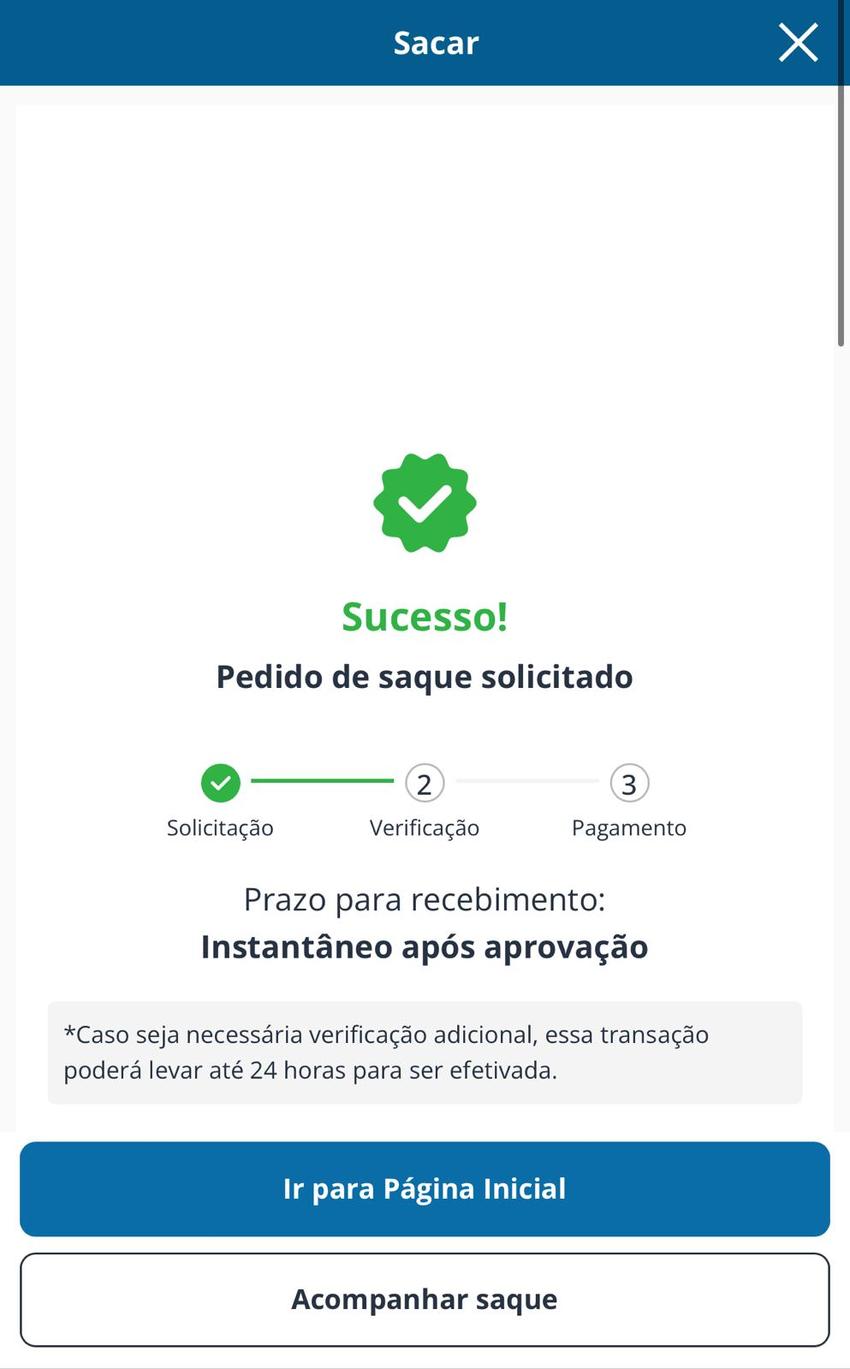Click the Sacar title in the header
The width and height of the screenshot is (850, 1369).
pyautogui.click(x=435, y=42)
